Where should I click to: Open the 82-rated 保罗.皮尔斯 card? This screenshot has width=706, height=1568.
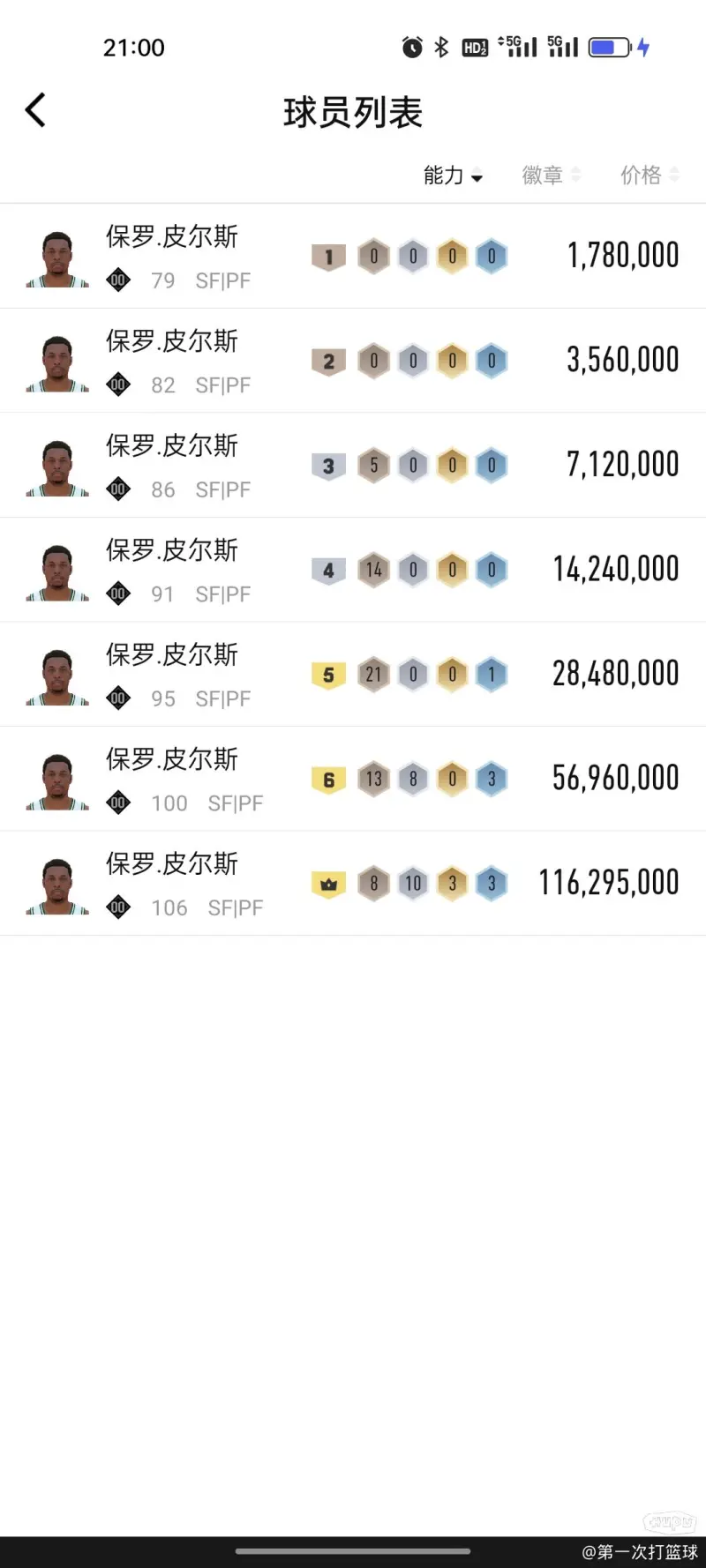click(353, 361)
